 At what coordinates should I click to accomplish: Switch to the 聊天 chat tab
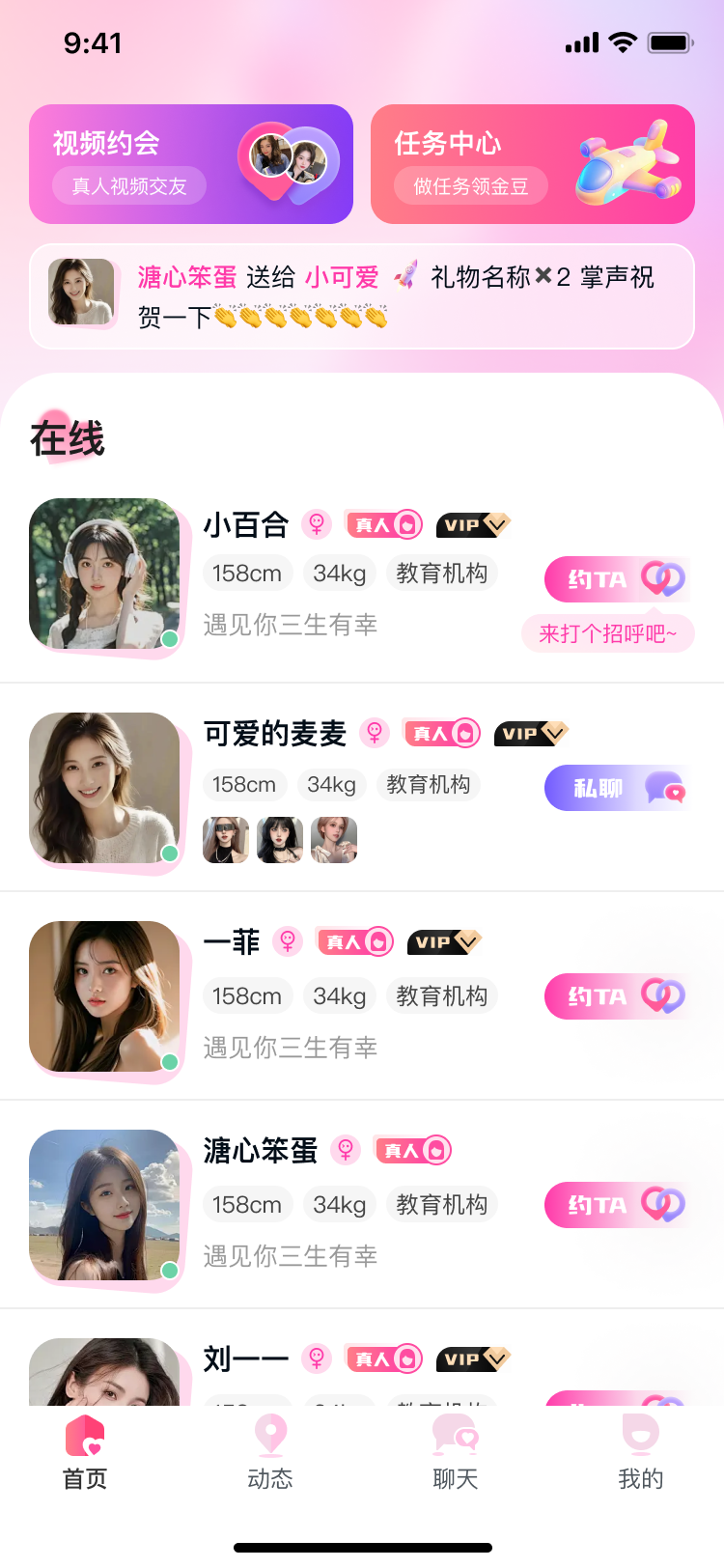(x=456, y=1453)
